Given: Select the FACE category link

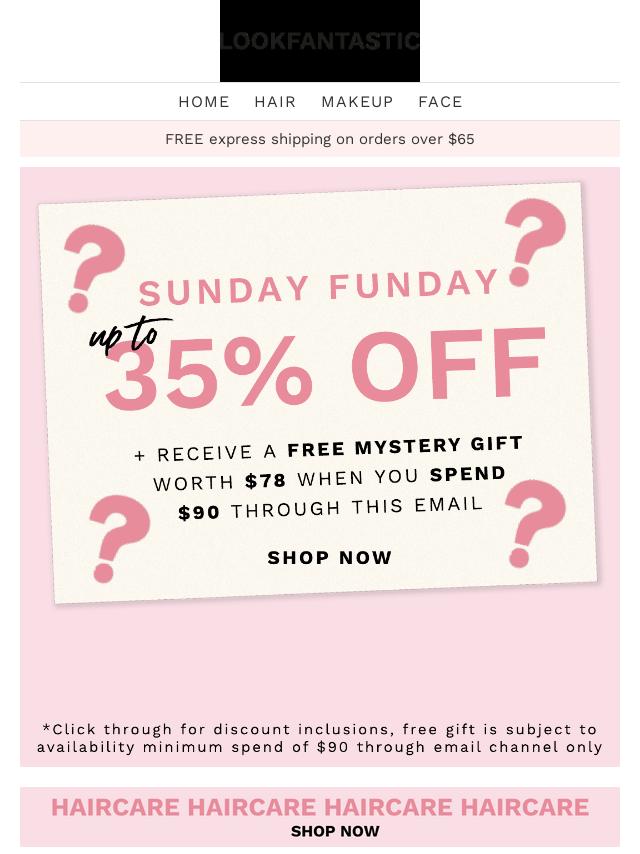Looking at the screenshot, I should 440,102.
